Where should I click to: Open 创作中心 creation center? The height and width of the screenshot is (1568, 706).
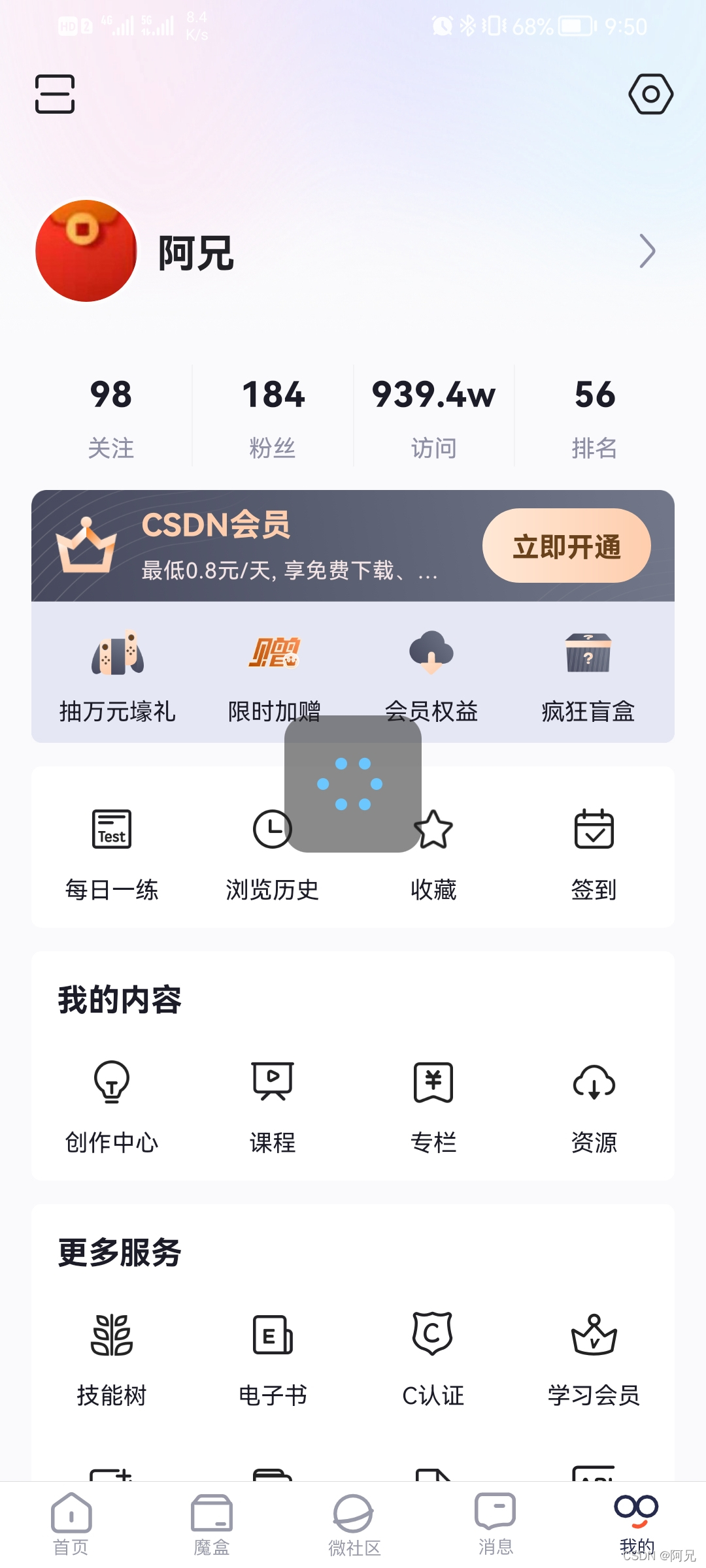pos(112,1105)
